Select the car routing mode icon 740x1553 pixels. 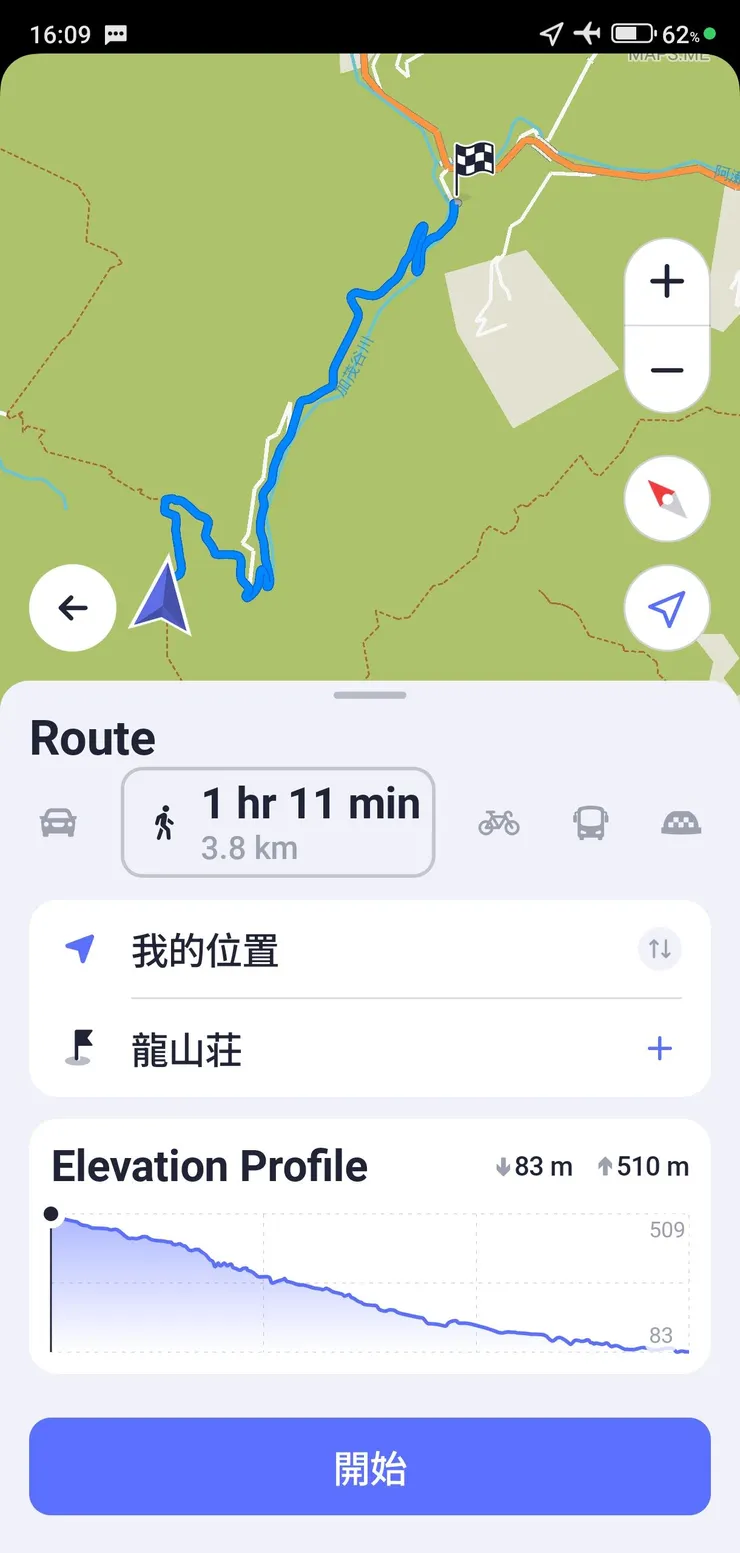click(x=57, y=822)
